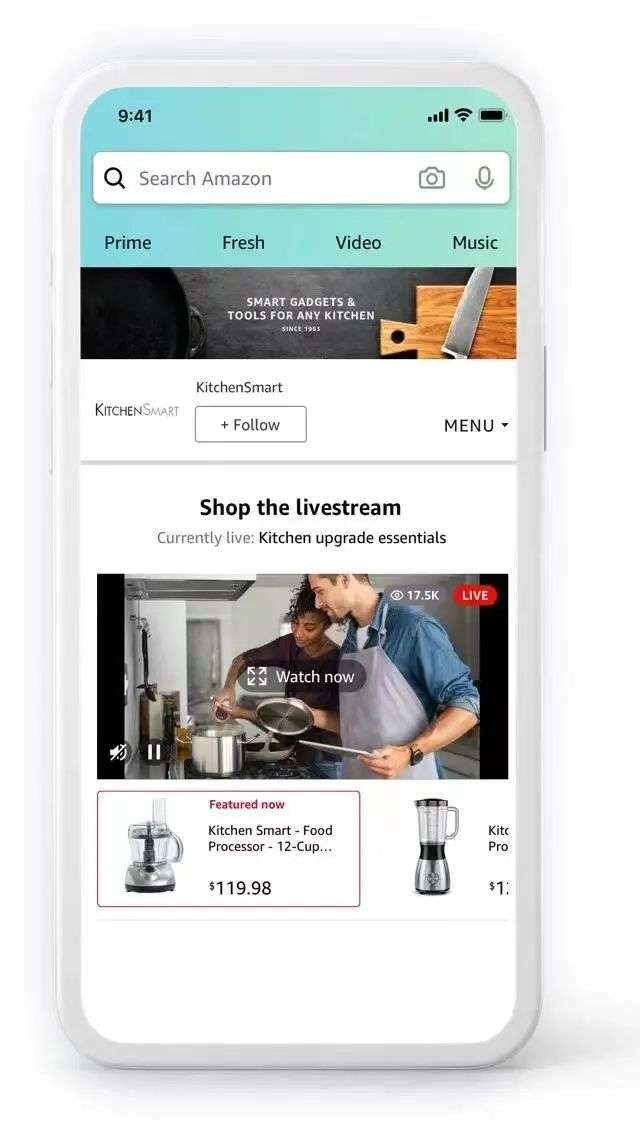Open camera search in the search bar
640x1139 pixels.
point(432,178)
